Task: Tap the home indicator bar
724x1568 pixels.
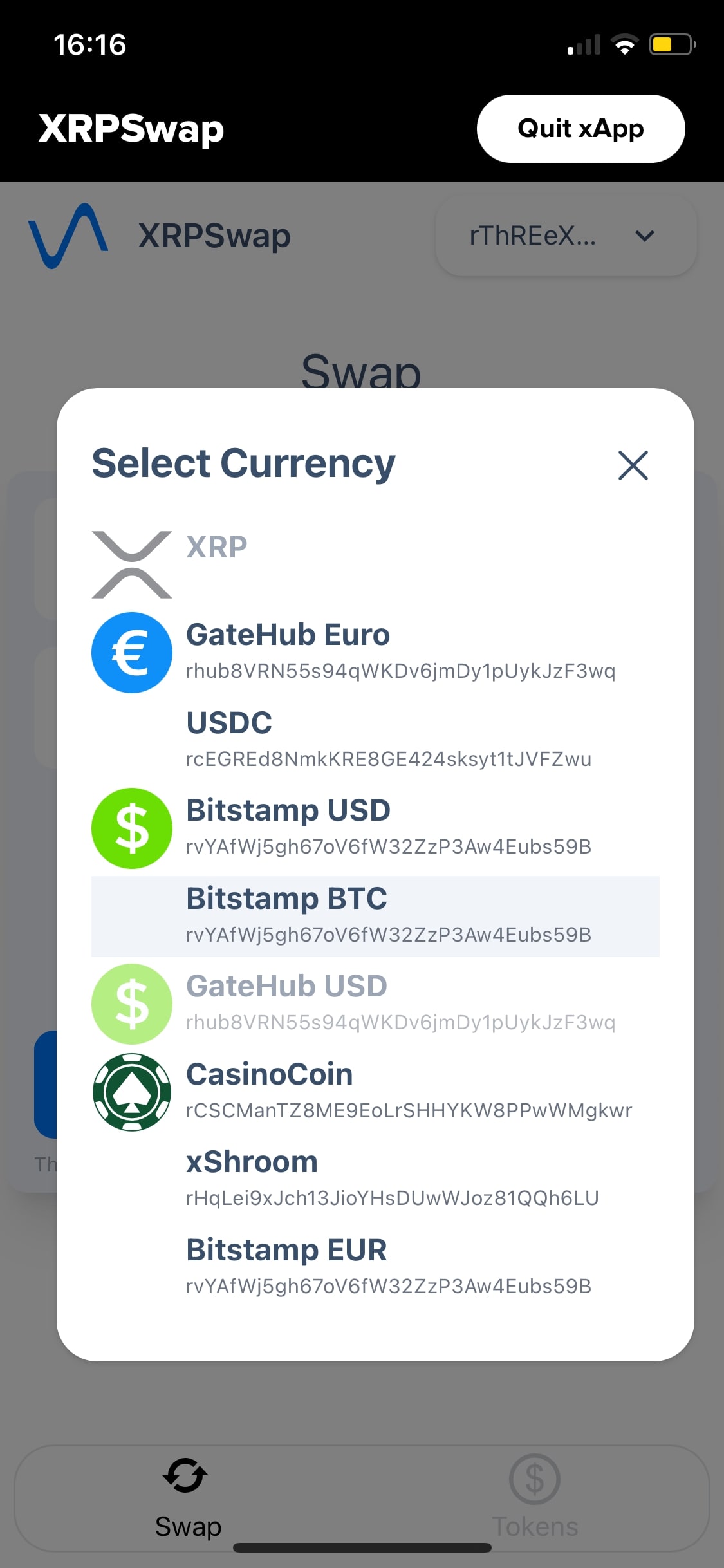Action: (x=362, y=1547)
